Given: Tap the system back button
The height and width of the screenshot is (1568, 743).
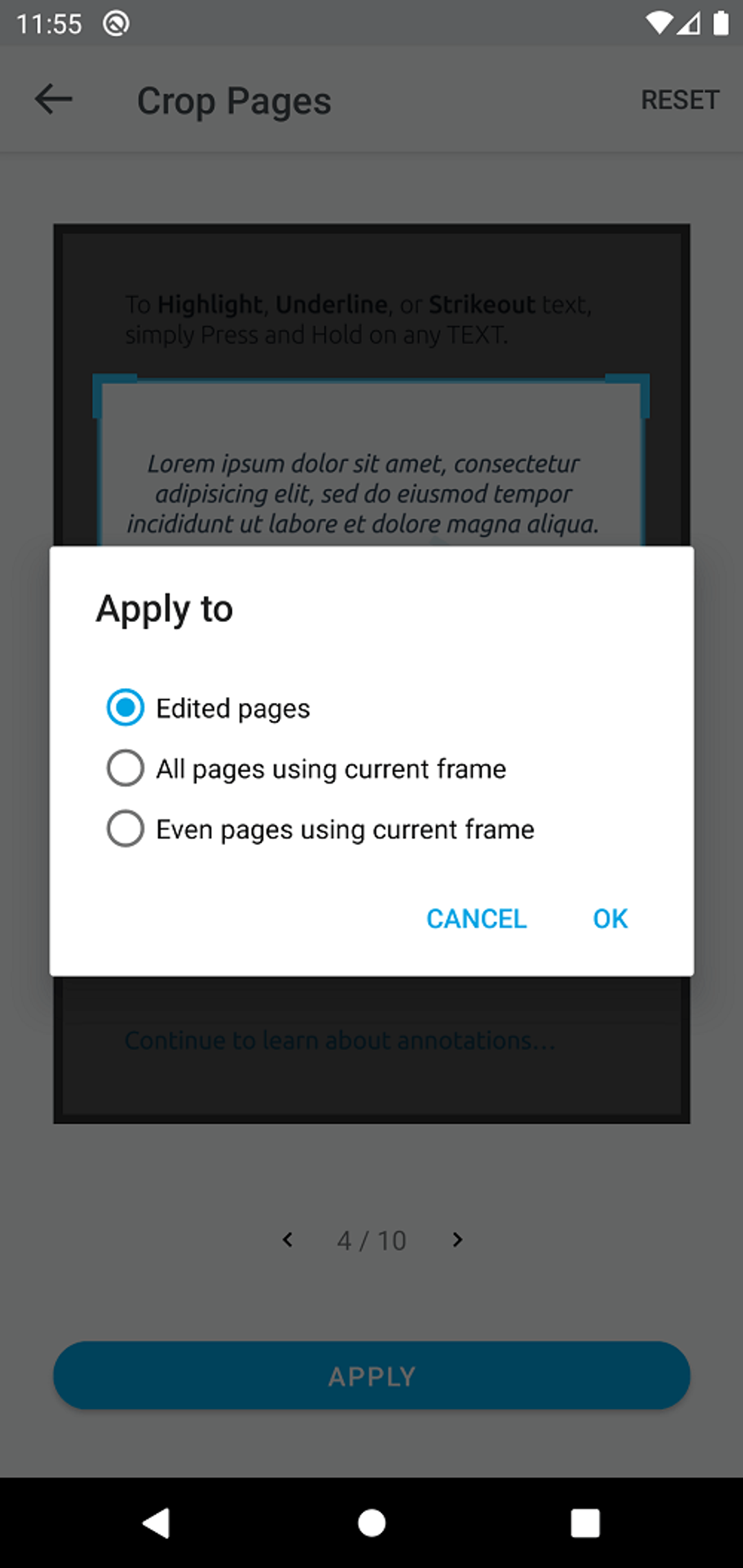Looking at the screenshot, I should click(x=157, y=1523).
